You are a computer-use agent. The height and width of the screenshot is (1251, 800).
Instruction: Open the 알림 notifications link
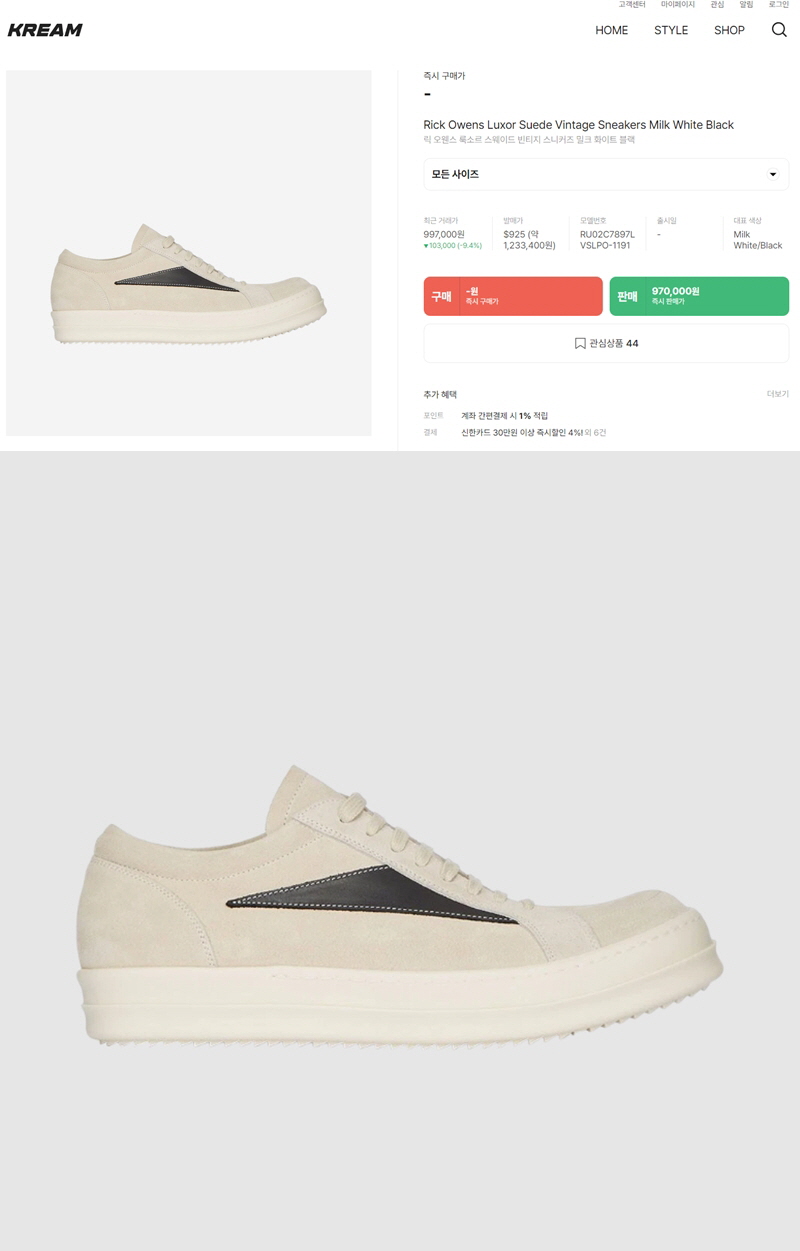point(746,5)
